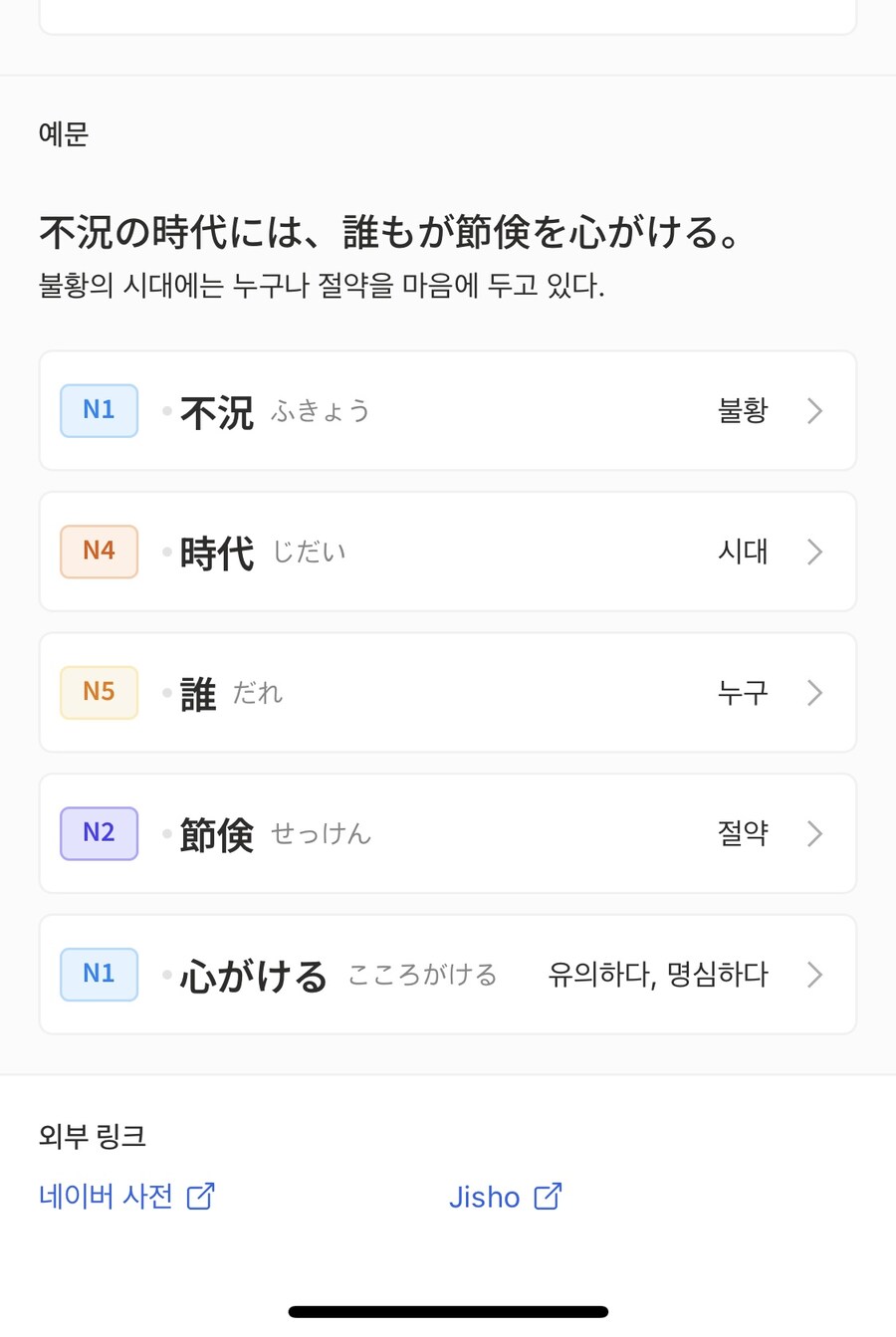Click the N1 level badge next to 不況
This screenshot has width=896, height=1337.
[99, 410]
